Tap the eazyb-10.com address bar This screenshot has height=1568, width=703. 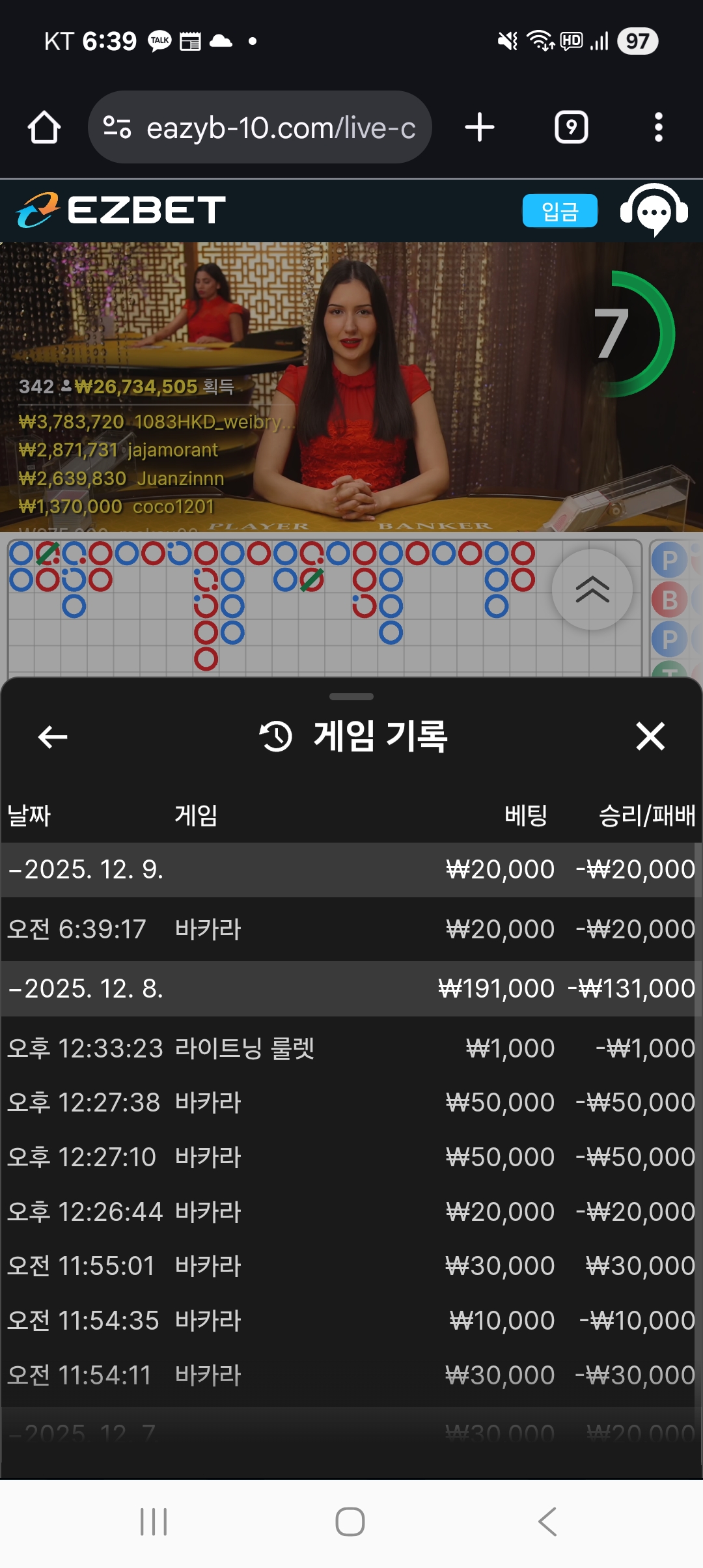(x=260, y=127)
